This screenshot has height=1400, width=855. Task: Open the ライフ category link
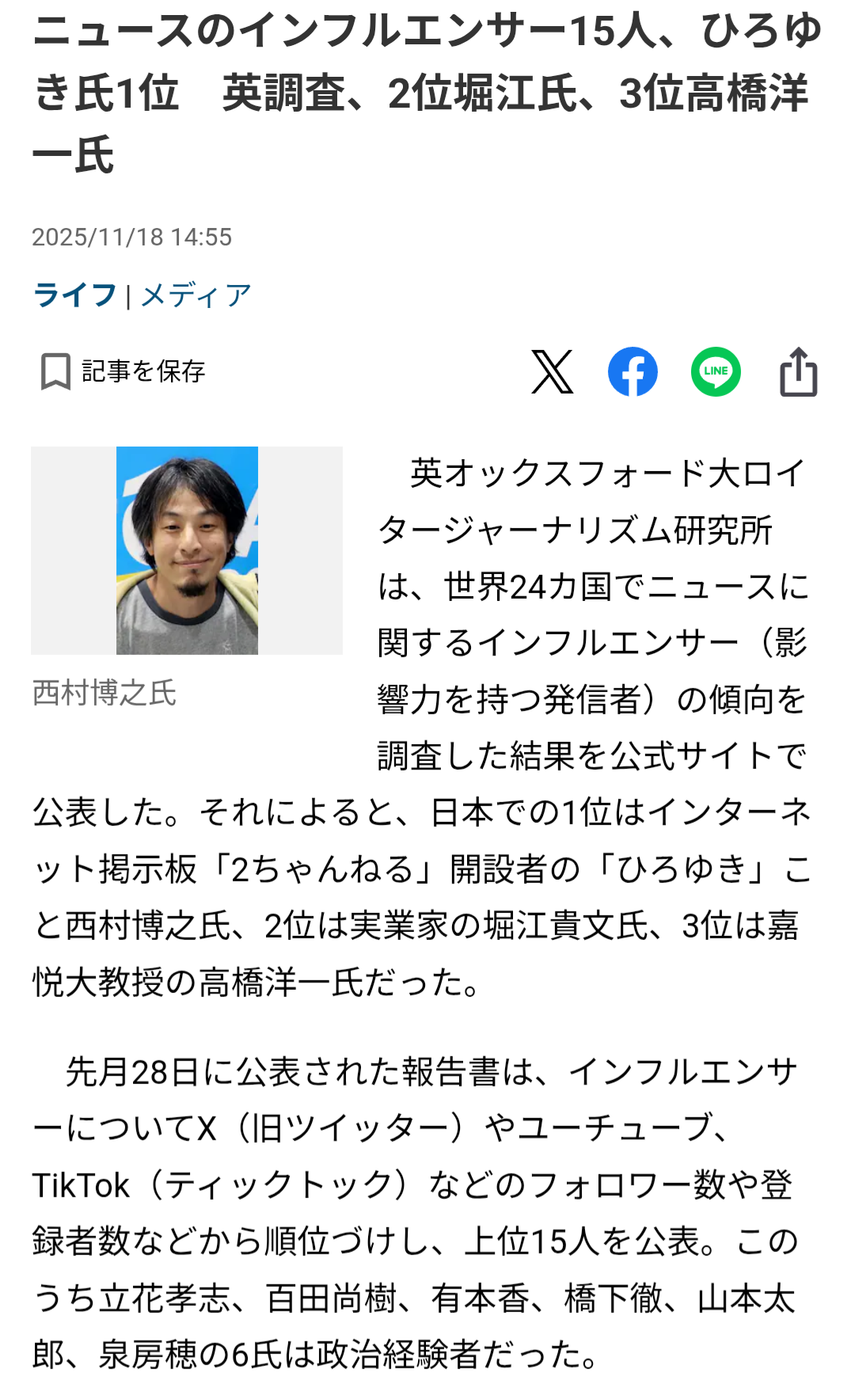pyautogui.click(x=74, y=295)
